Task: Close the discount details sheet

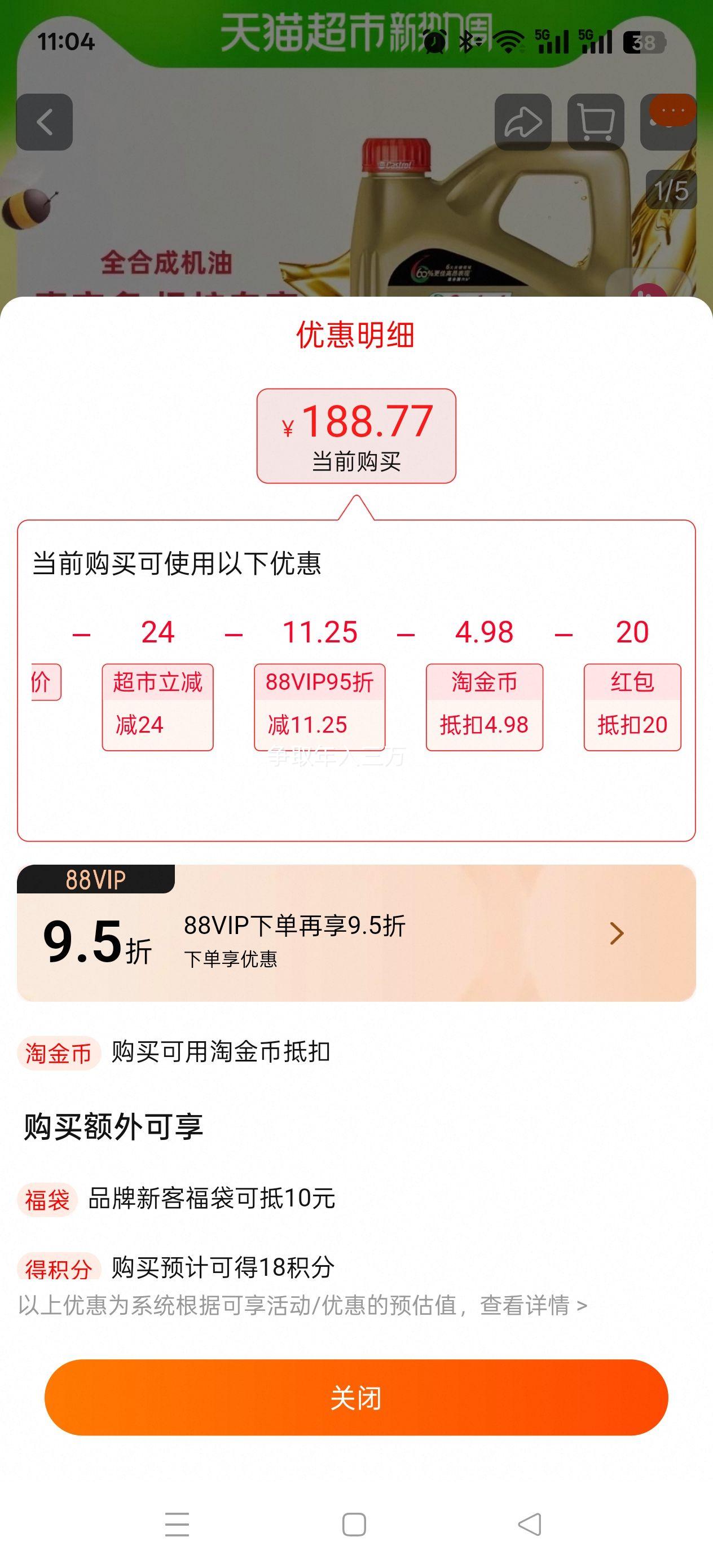Action: (356, 1398)
